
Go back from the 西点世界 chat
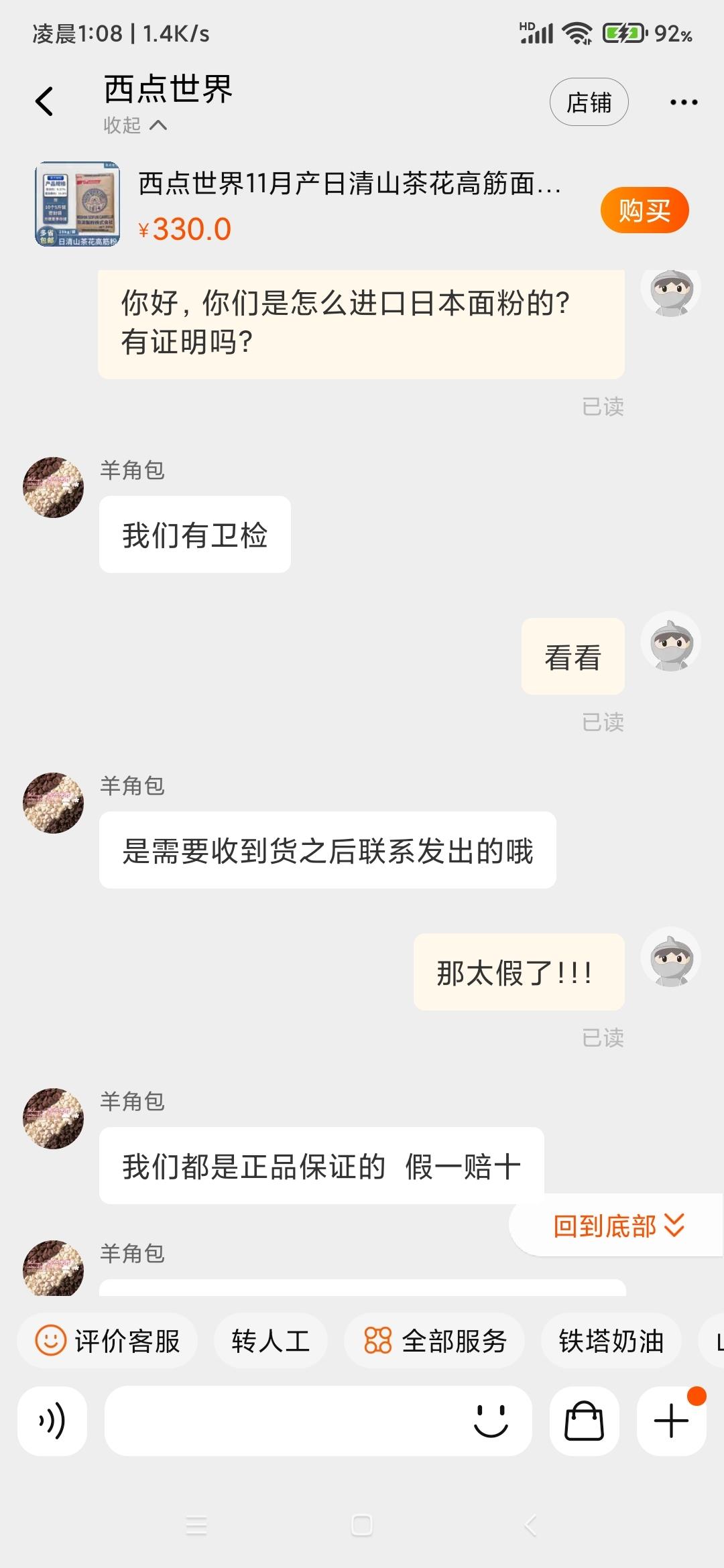44,102
